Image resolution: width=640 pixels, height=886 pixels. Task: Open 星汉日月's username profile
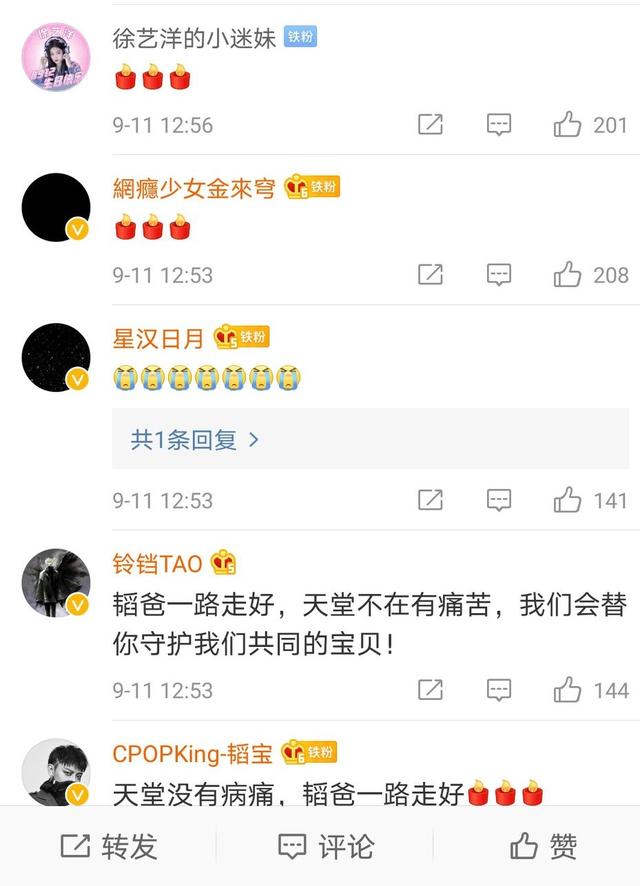(x=158, y=338)
